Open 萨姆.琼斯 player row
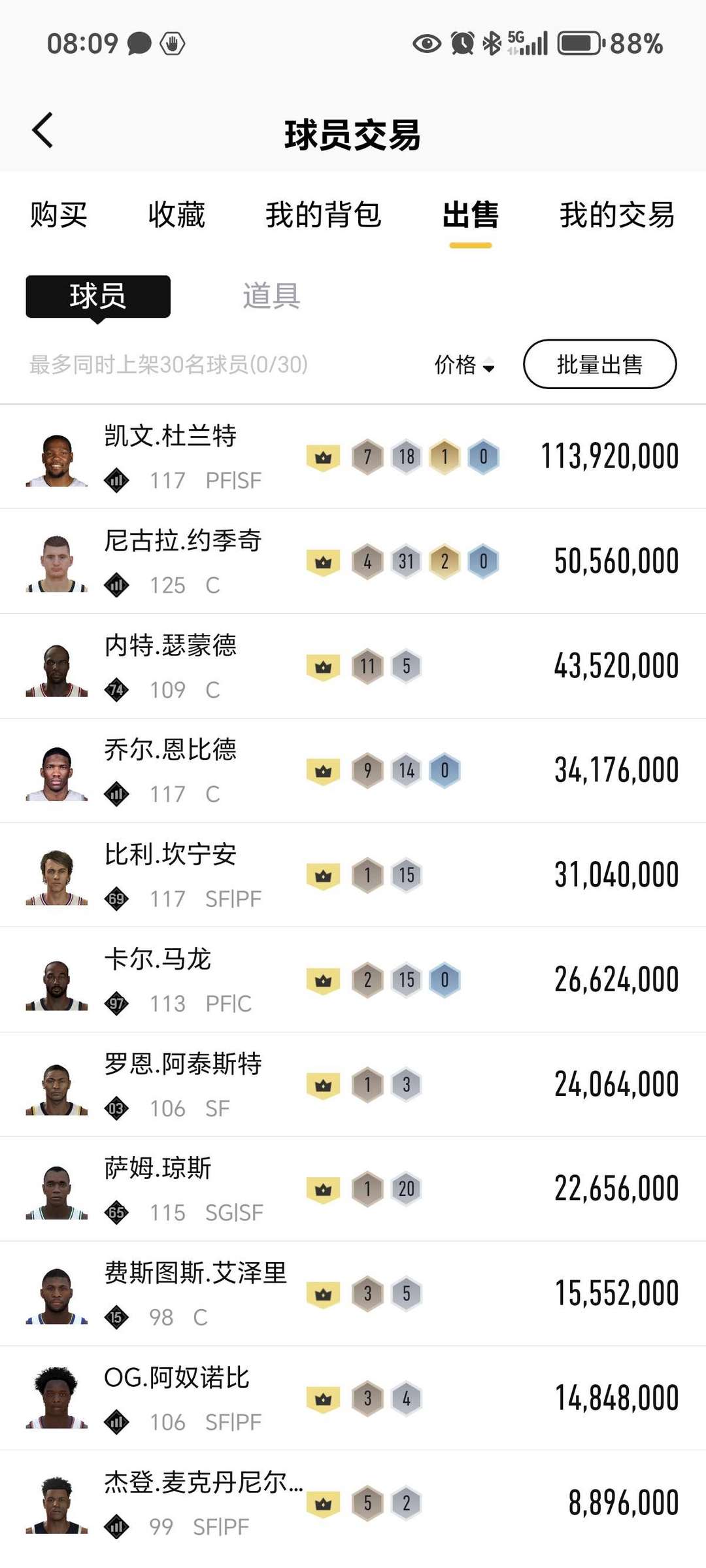 click(x=353, y=1189)
